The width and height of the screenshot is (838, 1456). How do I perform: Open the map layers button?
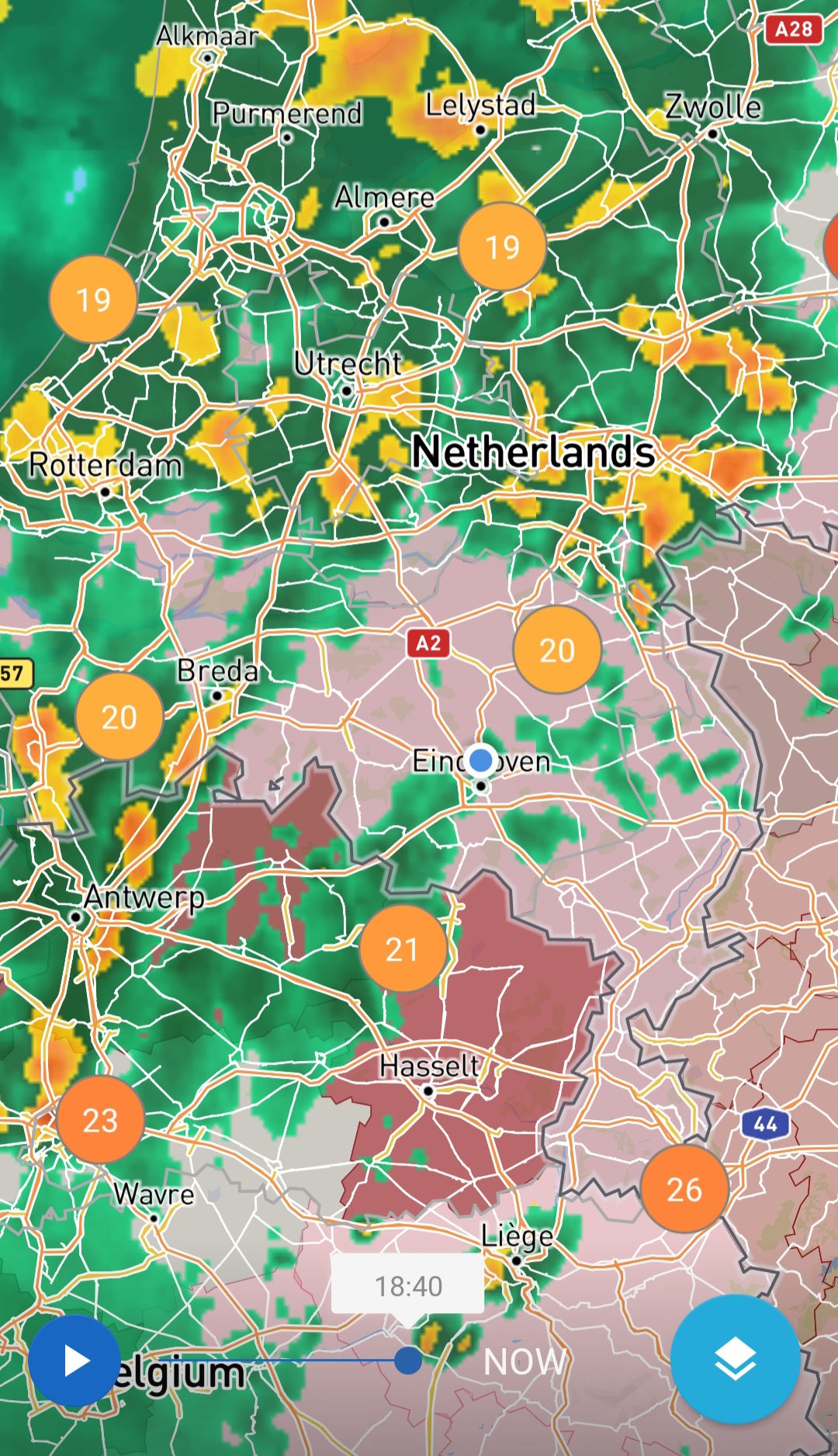click(x=735, y=1359)
